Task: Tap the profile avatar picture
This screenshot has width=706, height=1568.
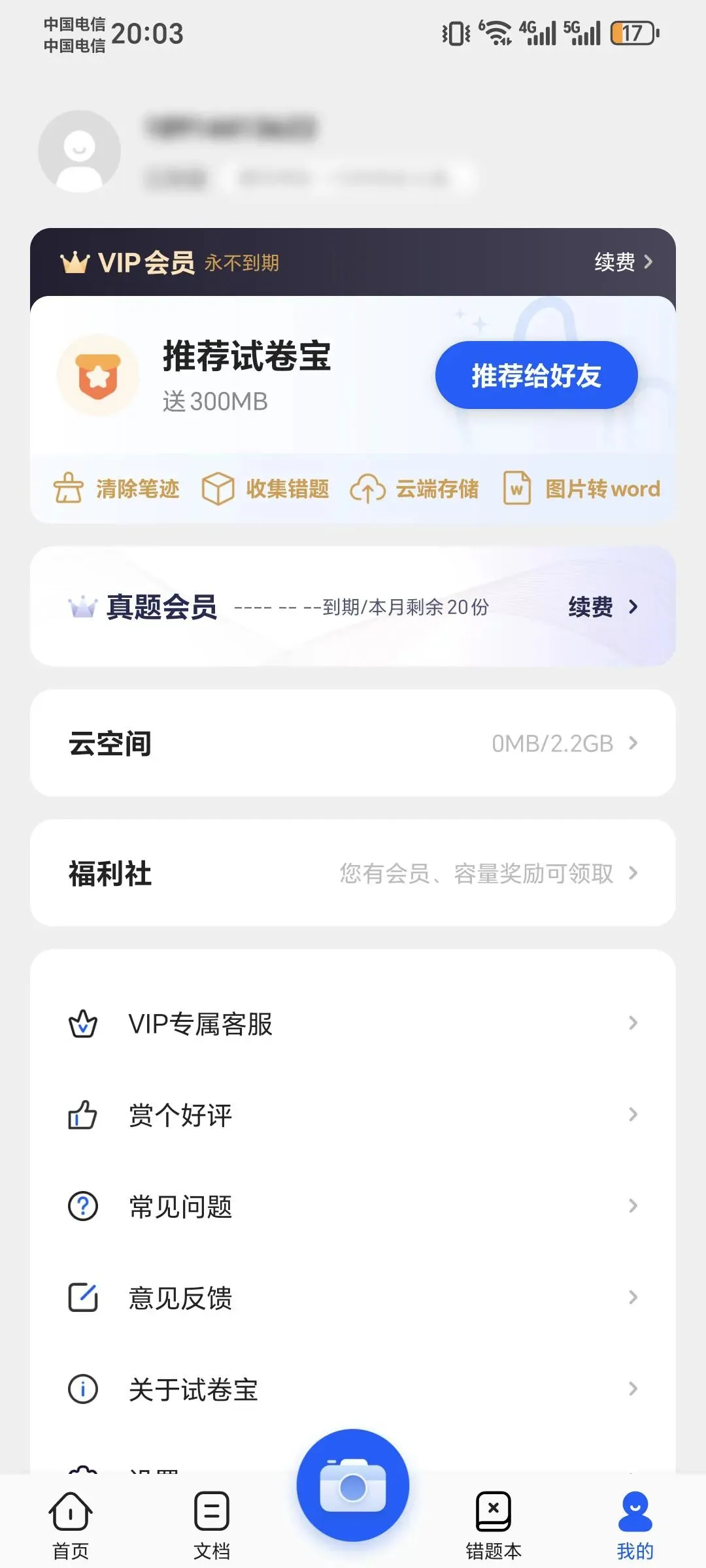Action: point(79,152)
